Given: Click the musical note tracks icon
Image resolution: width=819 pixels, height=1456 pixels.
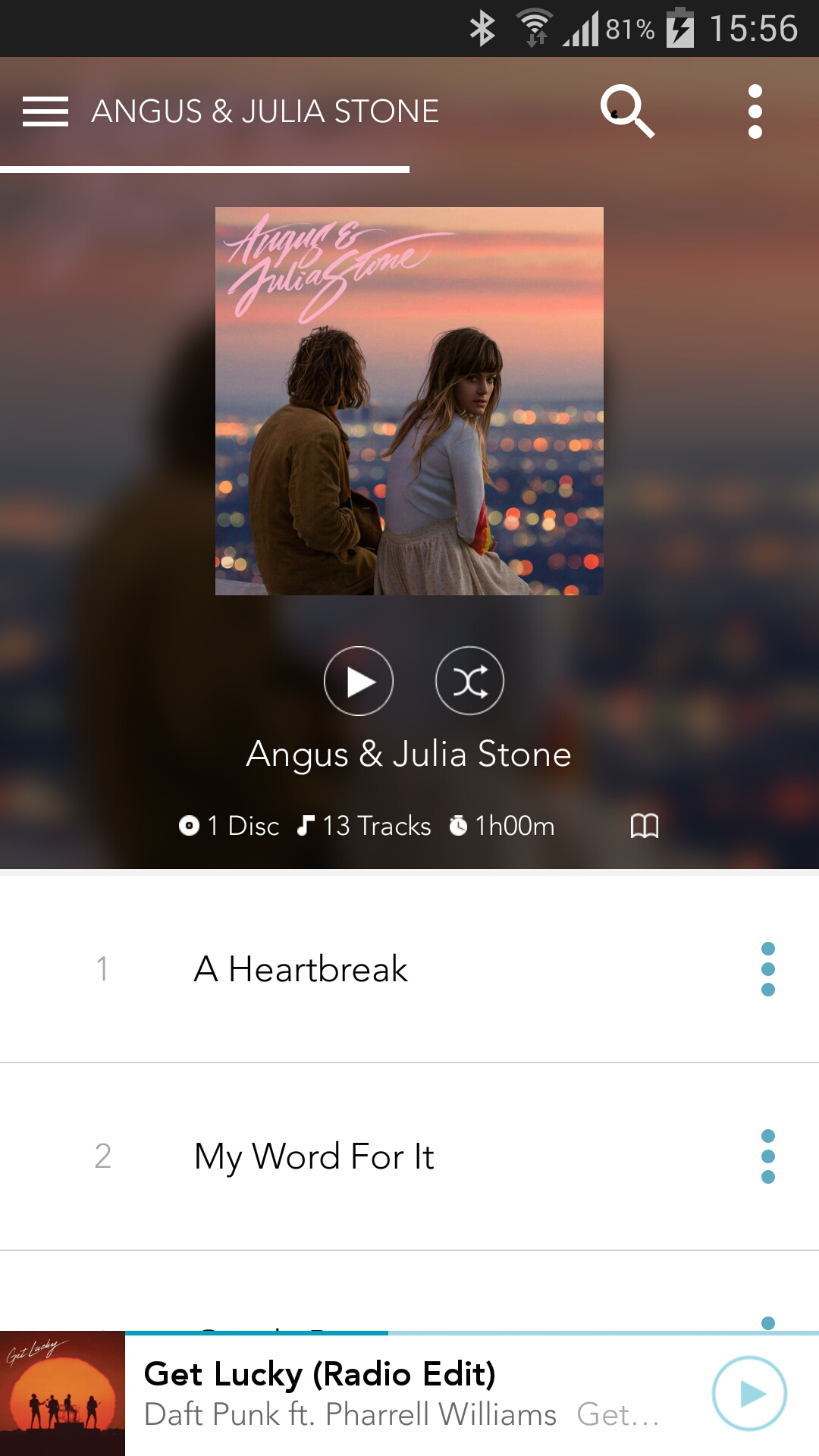Looking at the screenshot, I should point(307,826).
